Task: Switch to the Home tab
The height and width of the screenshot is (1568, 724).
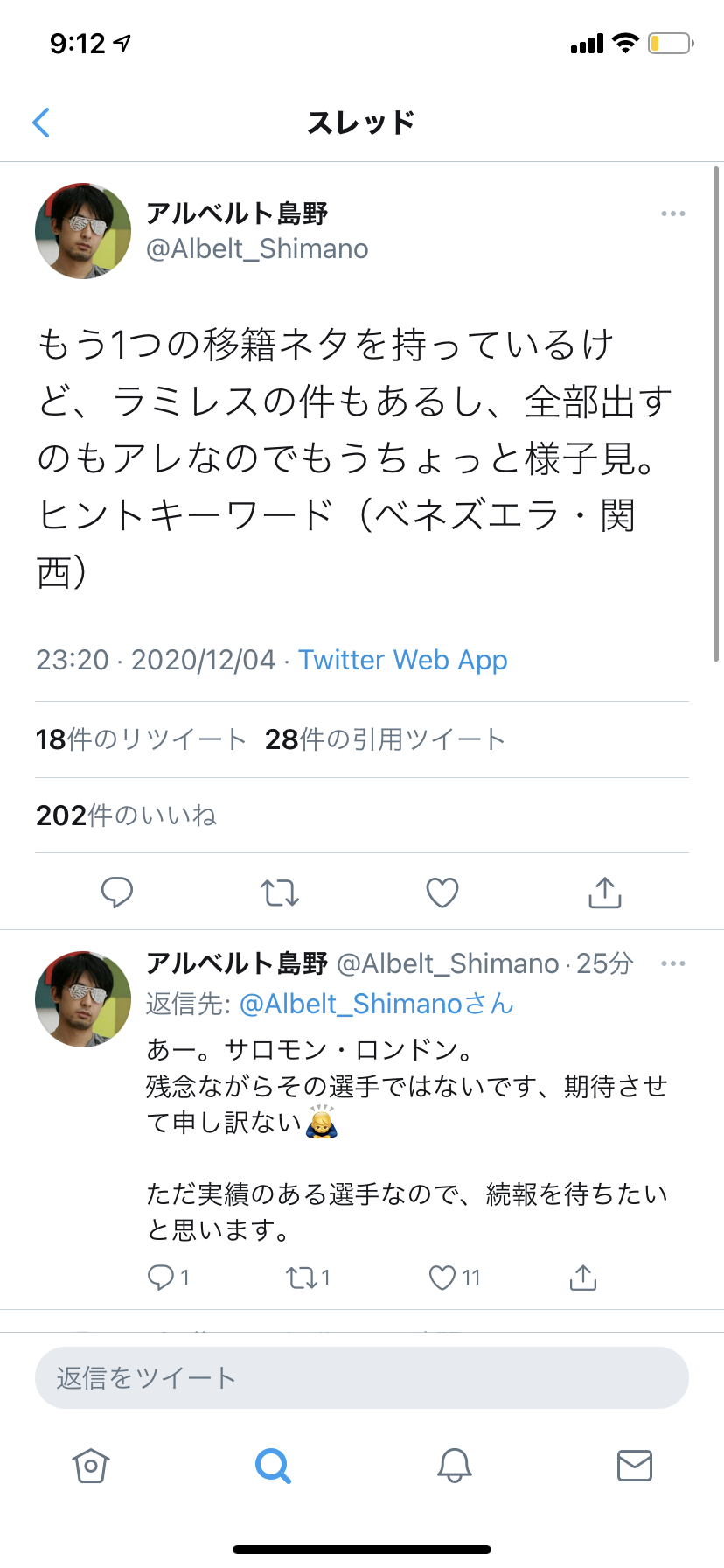Action: pos(91,1465)
